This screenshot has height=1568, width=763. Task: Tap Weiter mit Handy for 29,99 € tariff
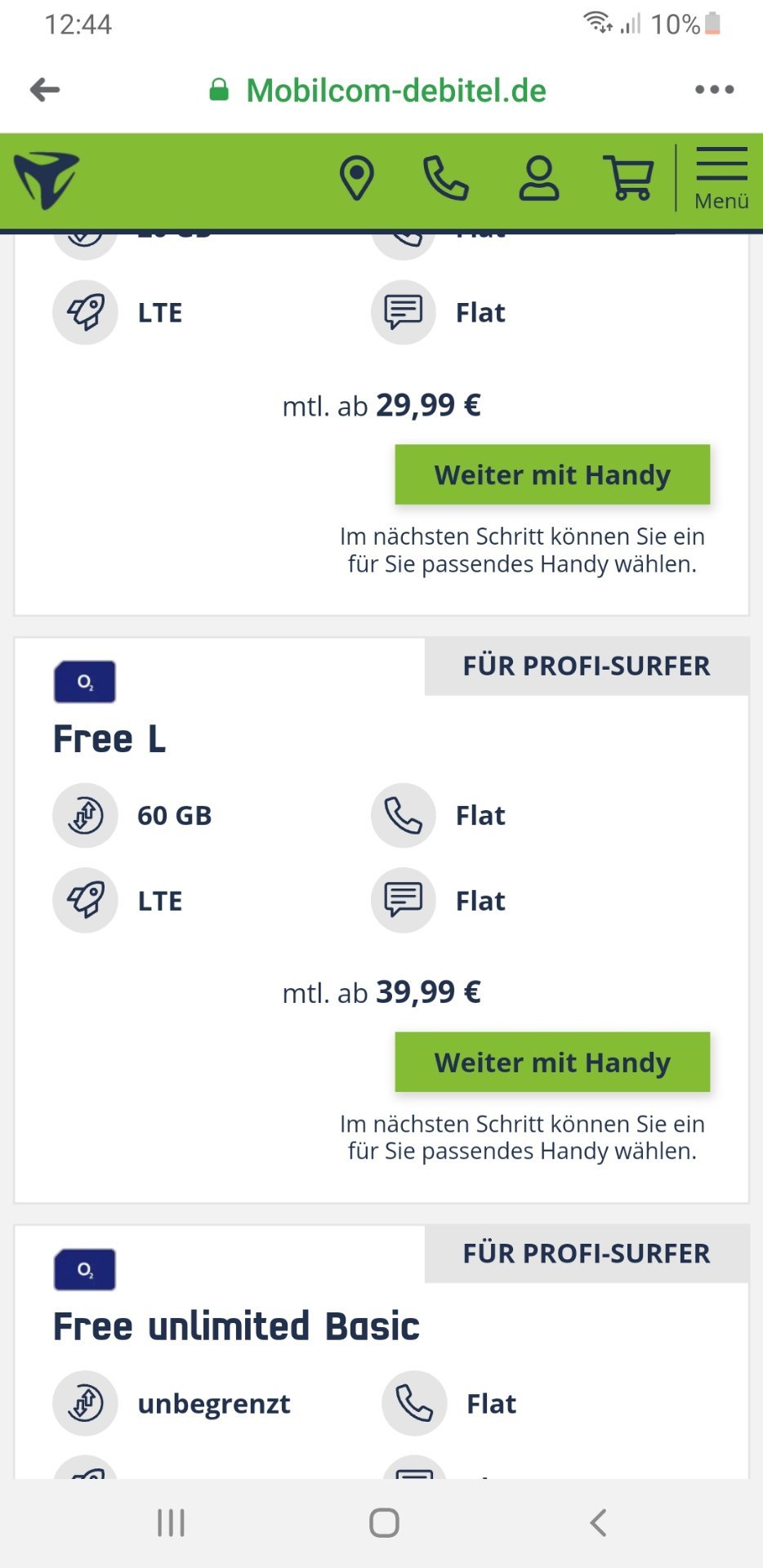pyautogui.click(x=552, y=474)
